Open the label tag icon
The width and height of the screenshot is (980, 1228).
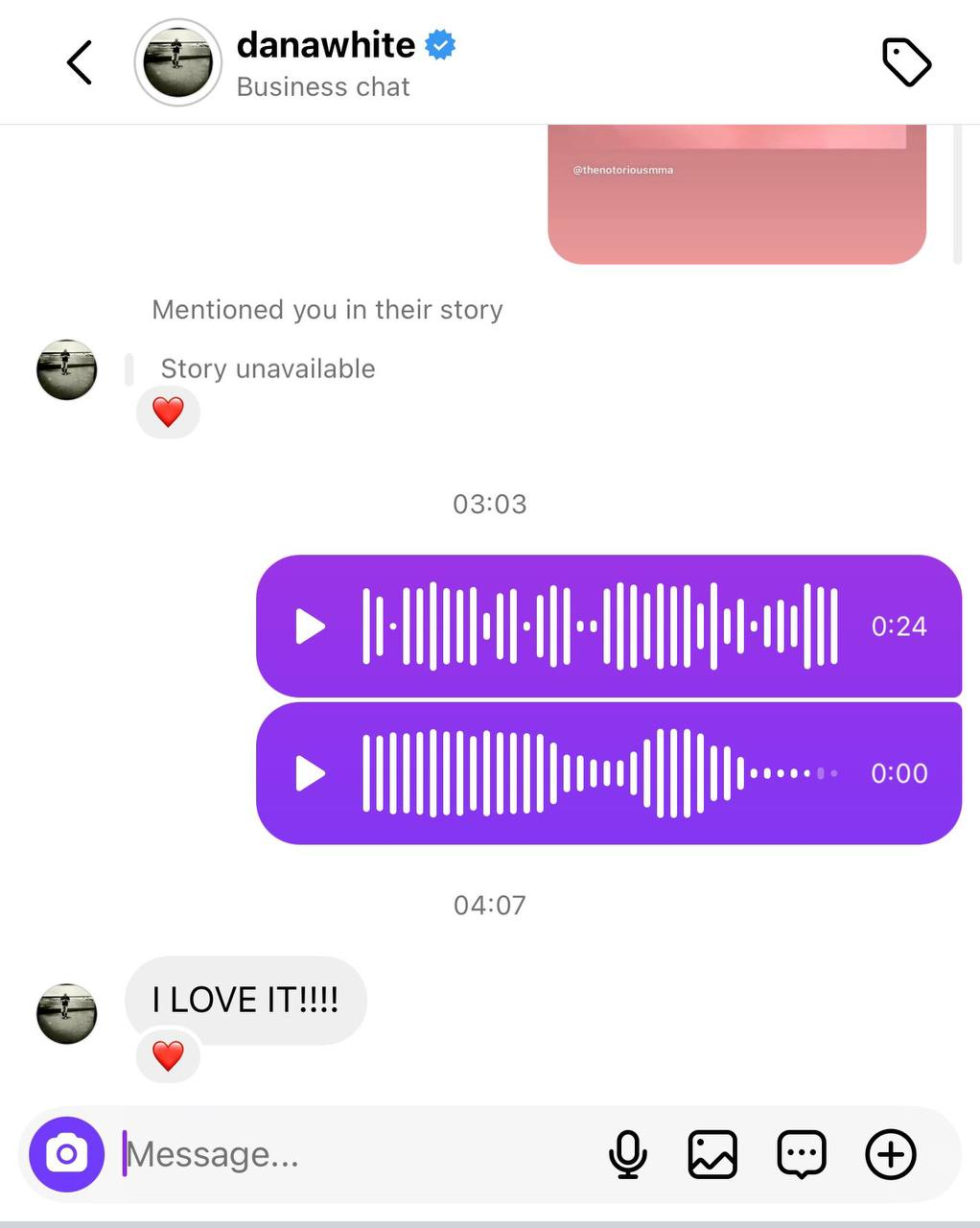[905, 63]
